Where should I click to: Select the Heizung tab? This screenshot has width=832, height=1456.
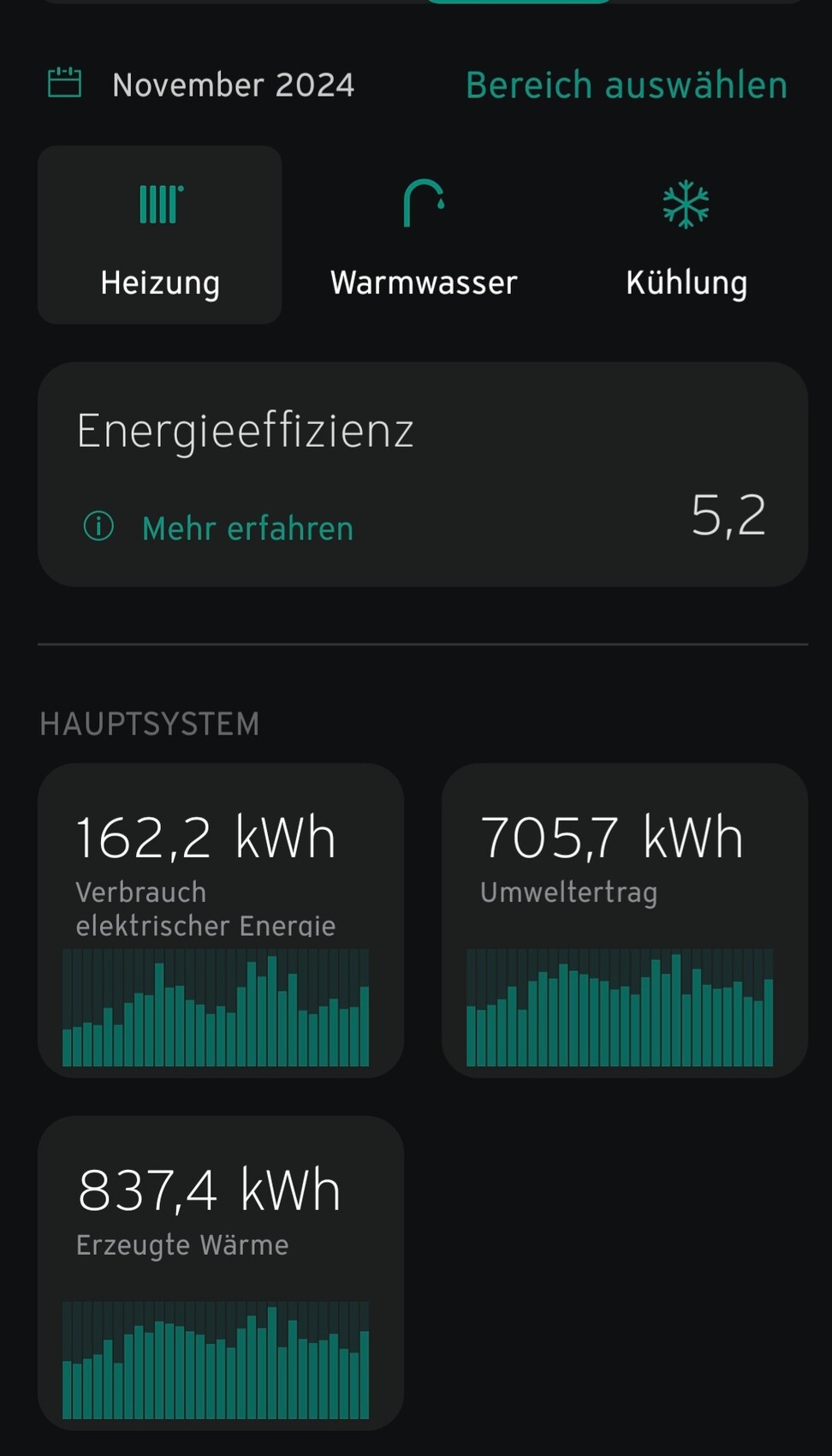(160, 235)
